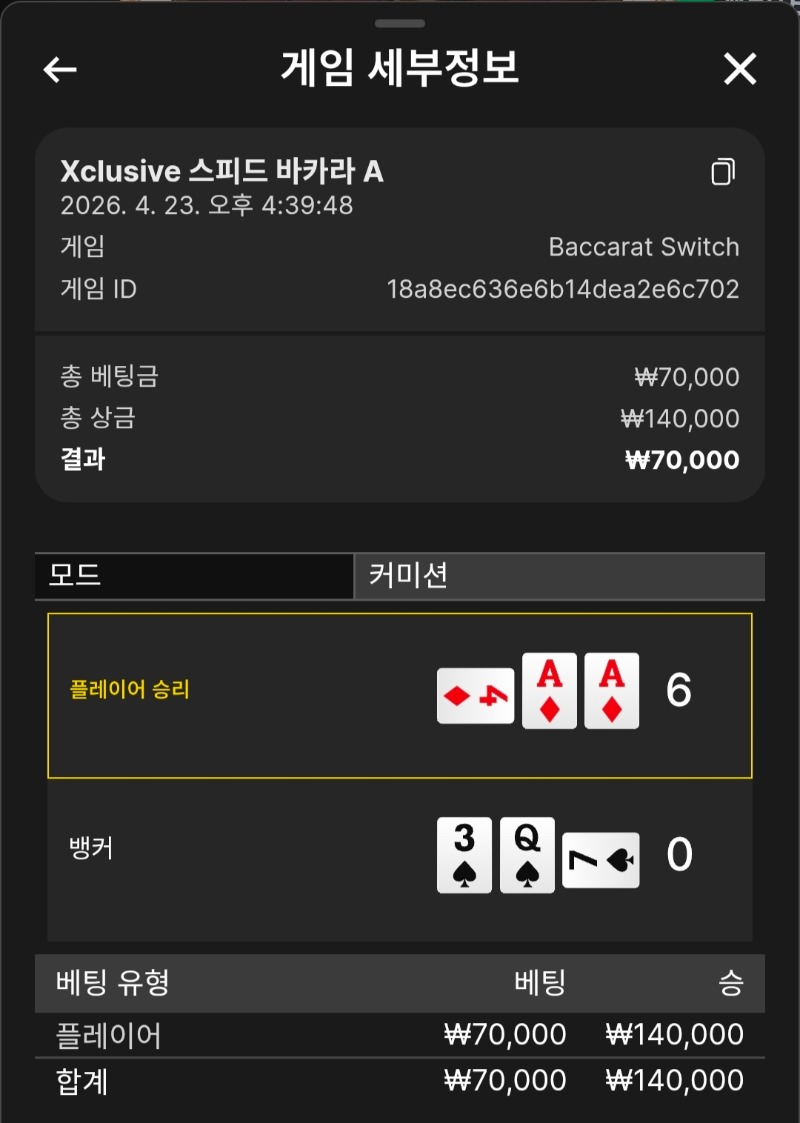Copy the game ID with the copy icon

[722, 172]
